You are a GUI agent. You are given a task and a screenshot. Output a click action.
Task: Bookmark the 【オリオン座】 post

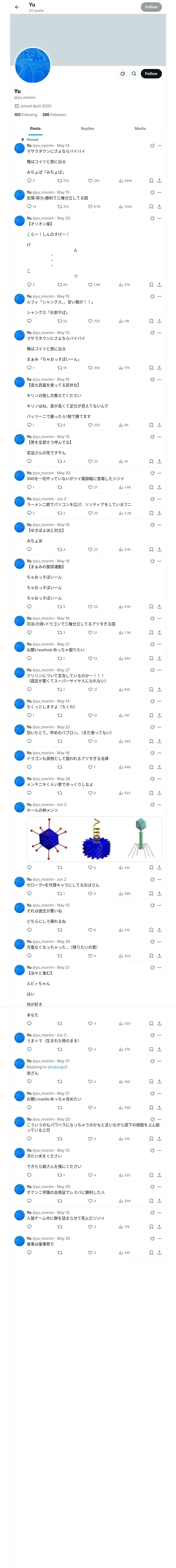tap(151, 285)
